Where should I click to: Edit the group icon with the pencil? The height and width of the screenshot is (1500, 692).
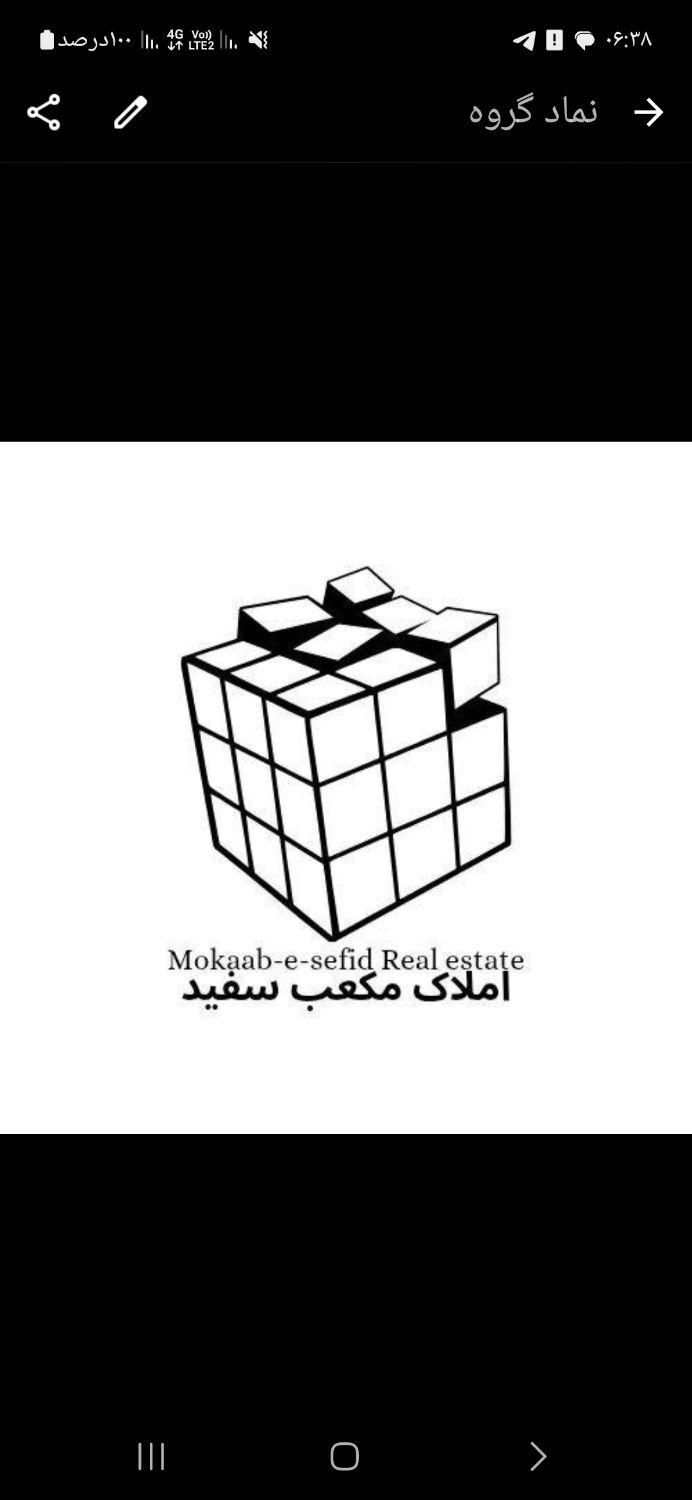[130, 112]
